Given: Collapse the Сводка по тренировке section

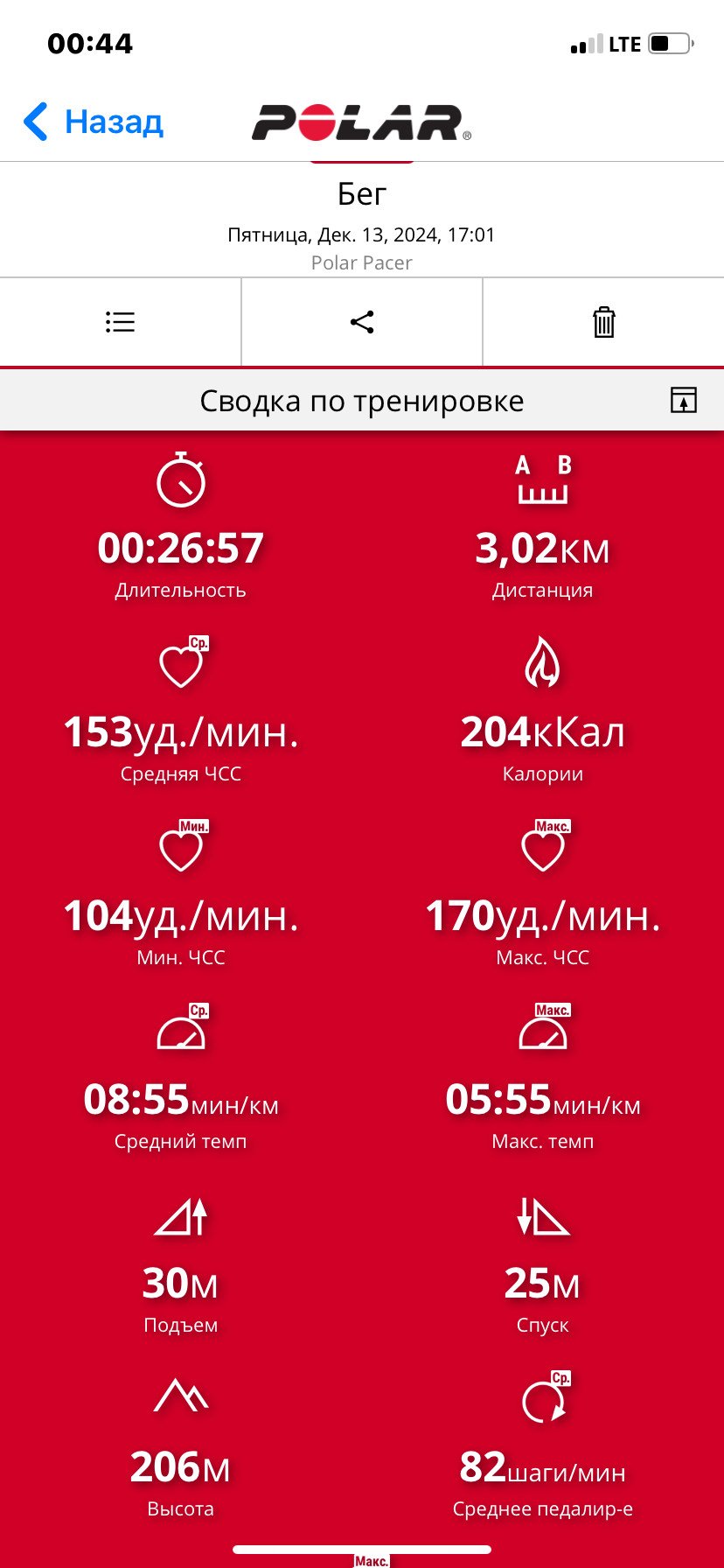Looking at the screenshot, I should (x=683, y=400).
